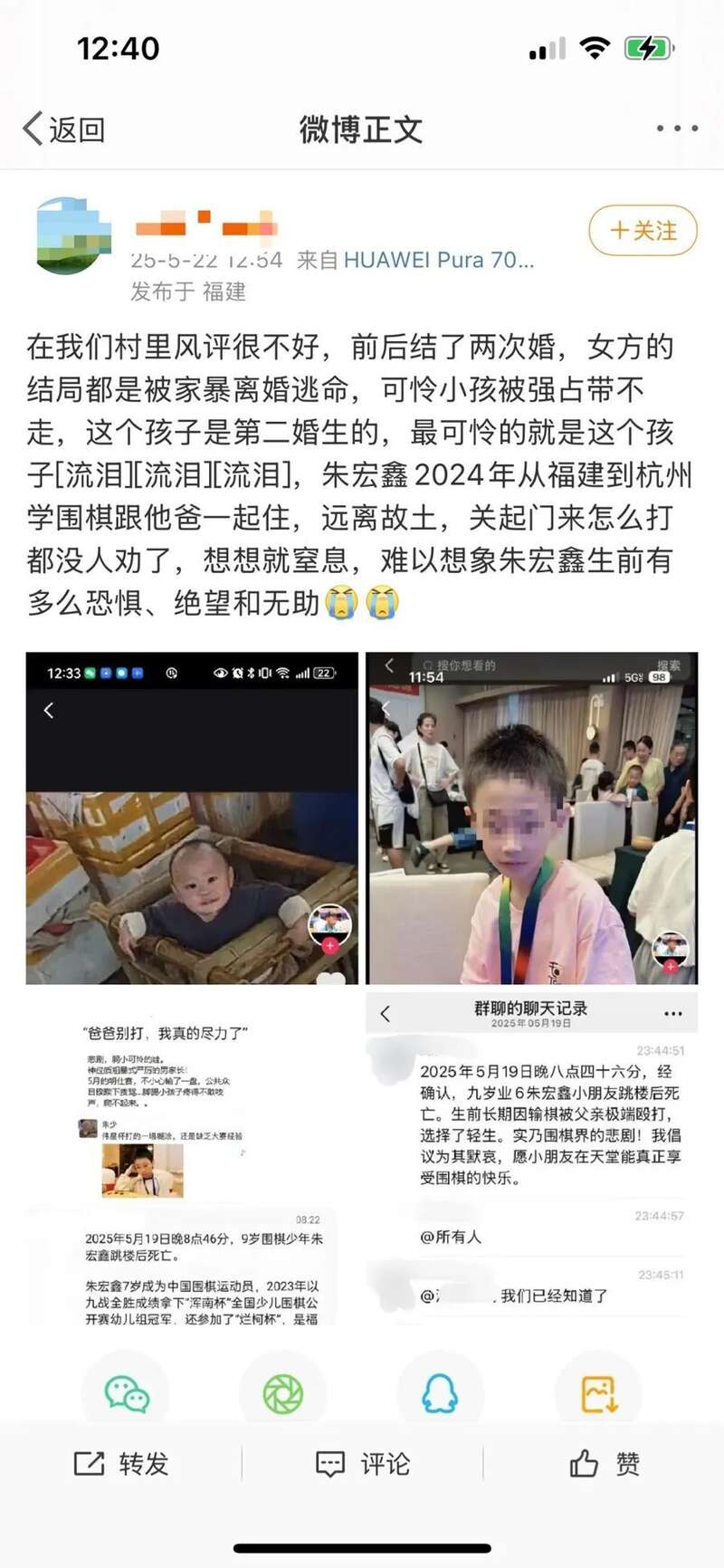Image resolution: width=724 pixels, height=1568 pixels.
Task: View the photo of boy in pink shirt
Action: (531, 817)
